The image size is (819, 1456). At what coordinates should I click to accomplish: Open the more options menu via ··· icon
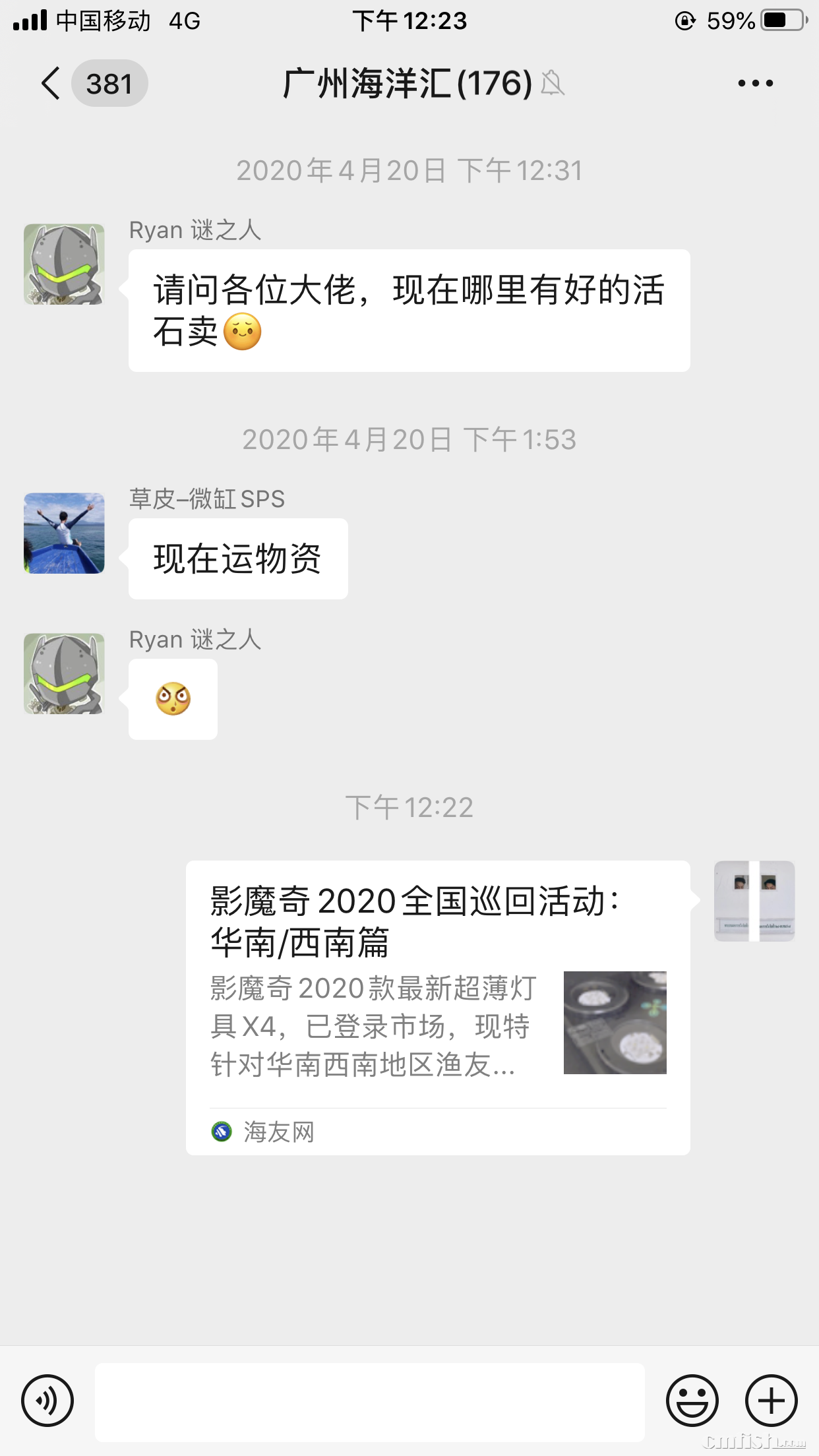[752, 84]
